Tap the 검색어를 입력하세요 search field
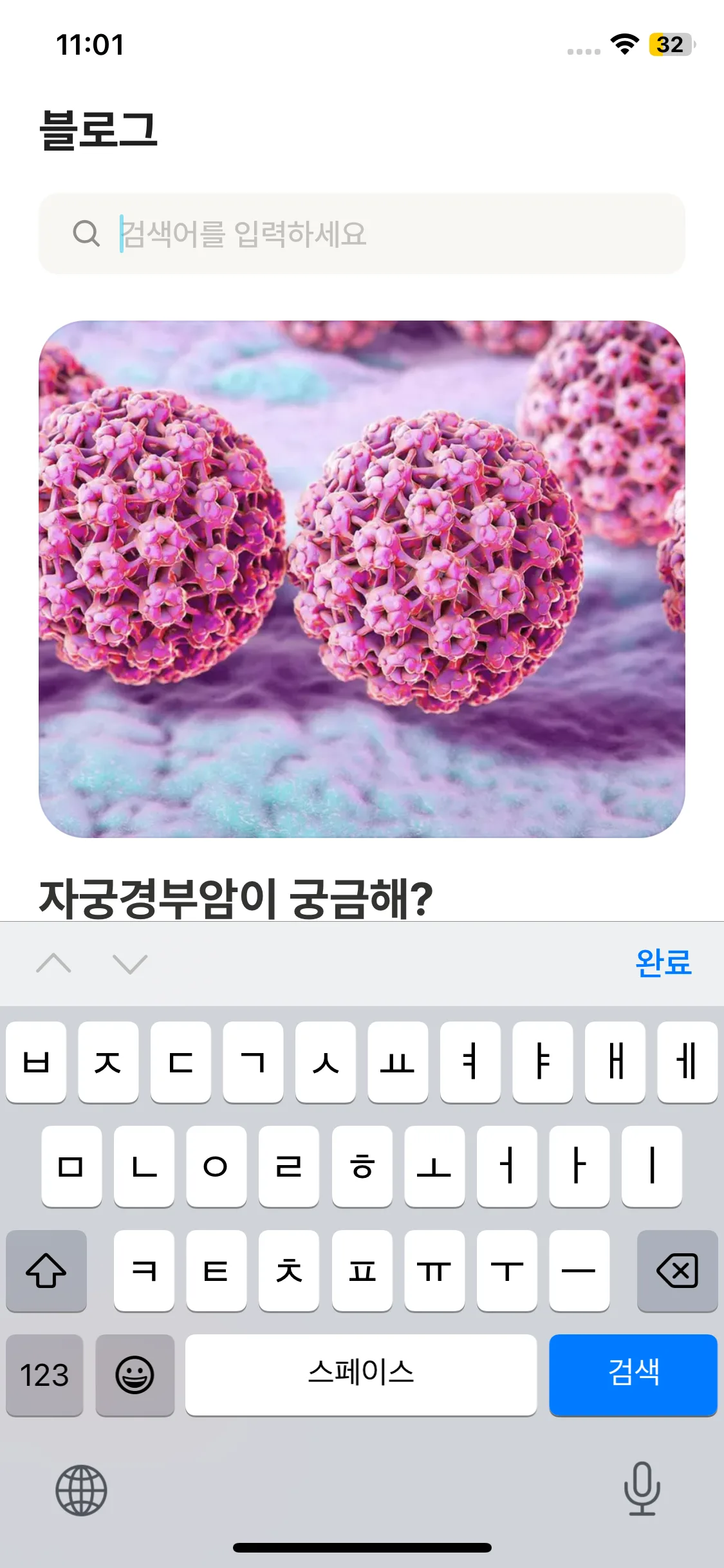724x1568 pixels. (386, 233)
